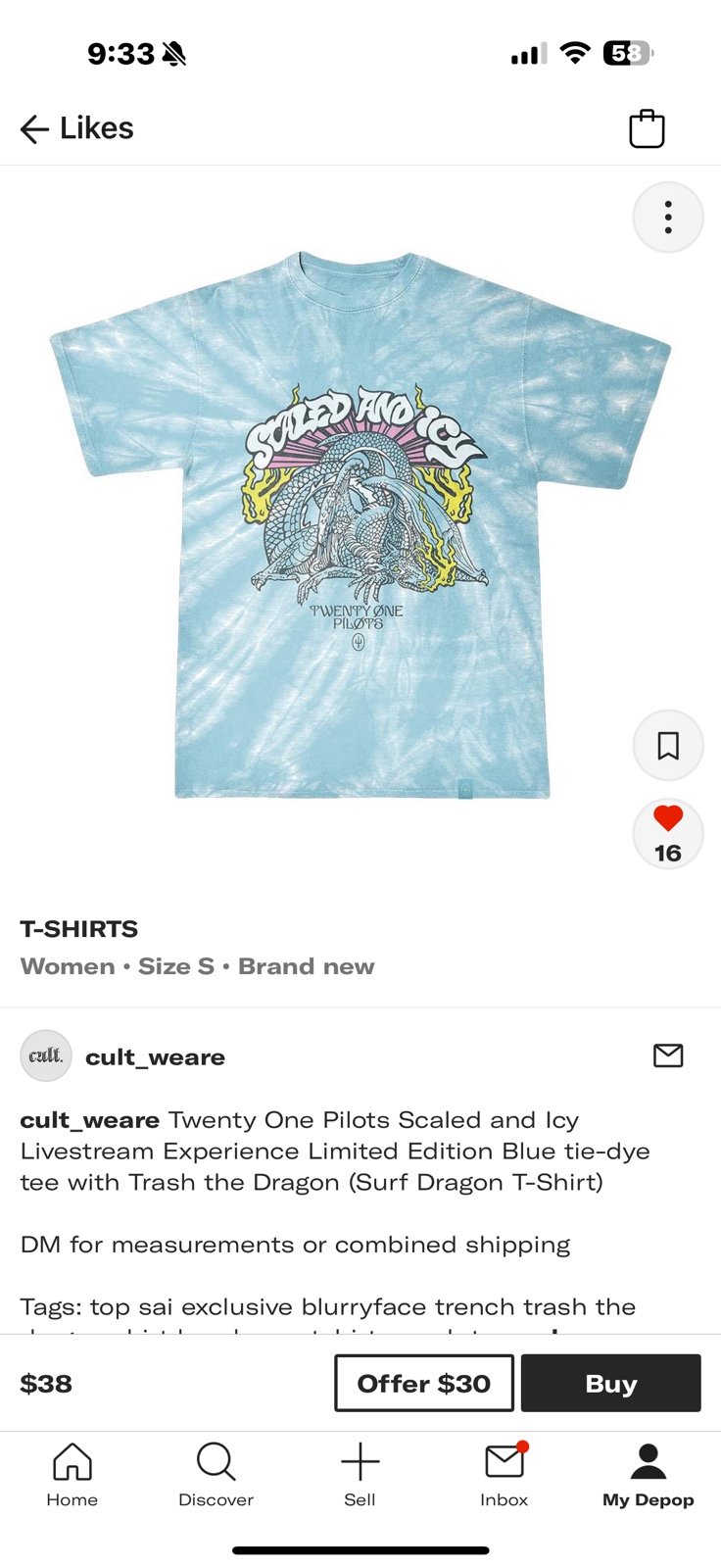The height and width of the screenshot is (1568, 721).
Task: Tap Offer $30 button
Action: [x=424, y=1383]
